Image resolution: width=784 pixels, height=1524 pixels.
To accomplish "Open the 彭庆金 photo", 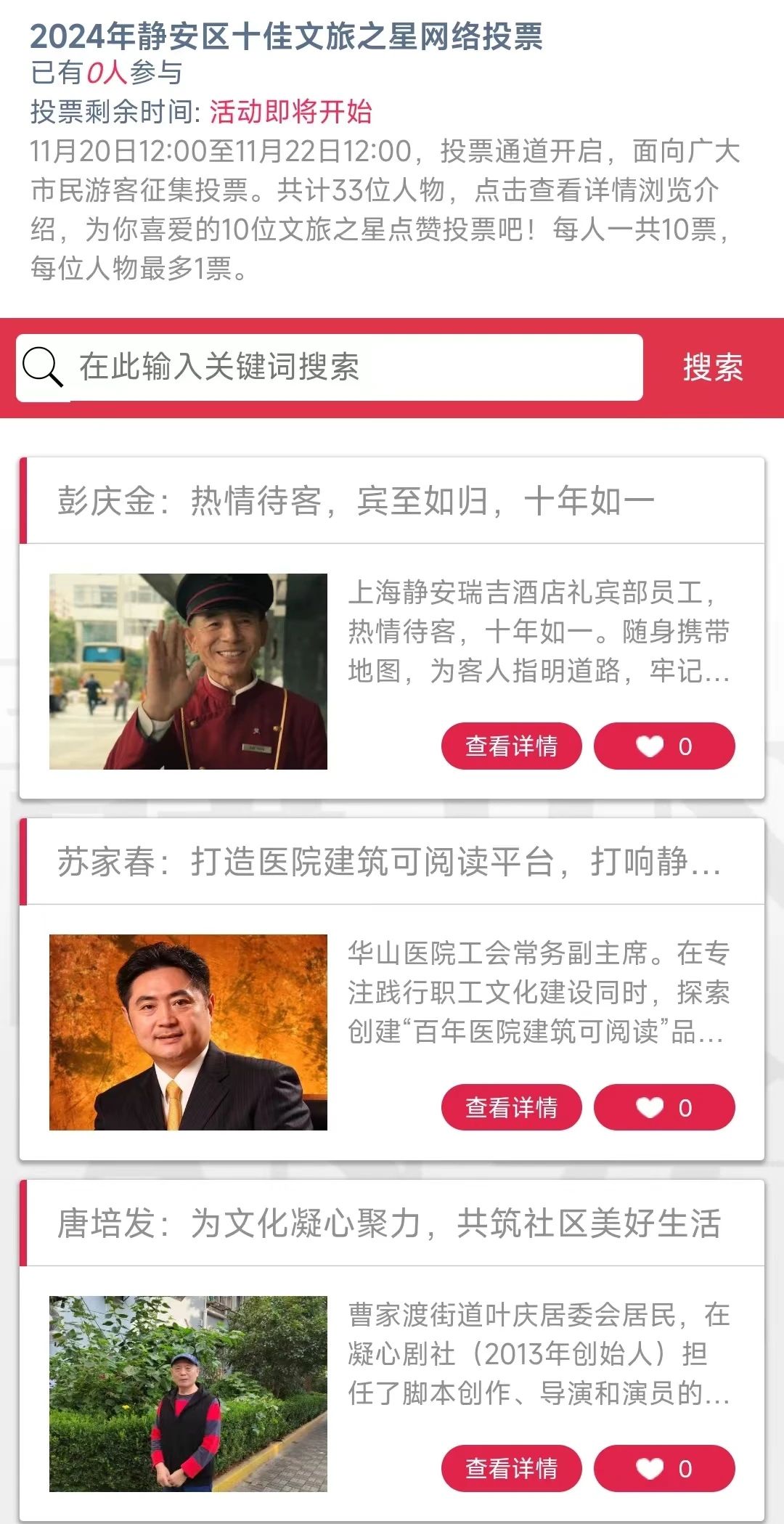I will pyautogui.click(x=188, y=671).
